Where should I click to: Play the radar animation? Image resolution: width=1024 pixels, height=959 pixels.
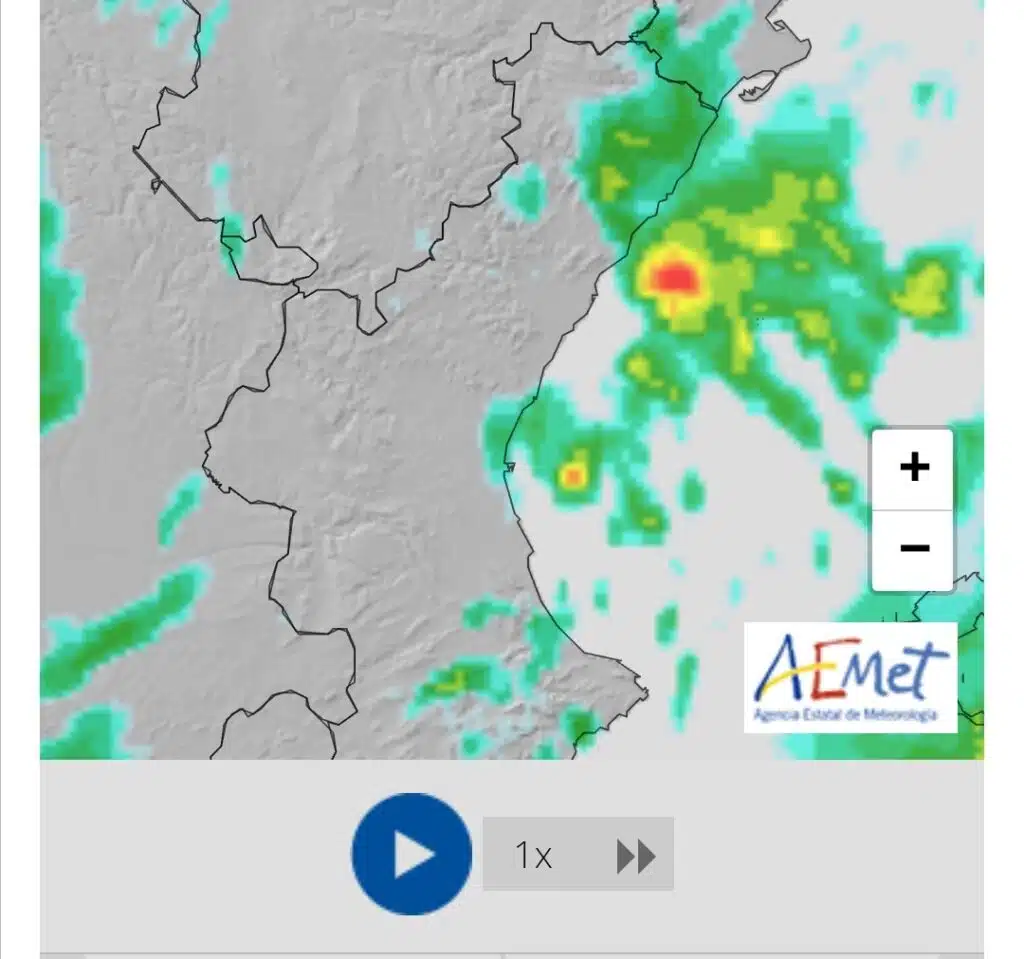[x=411, y=854]
